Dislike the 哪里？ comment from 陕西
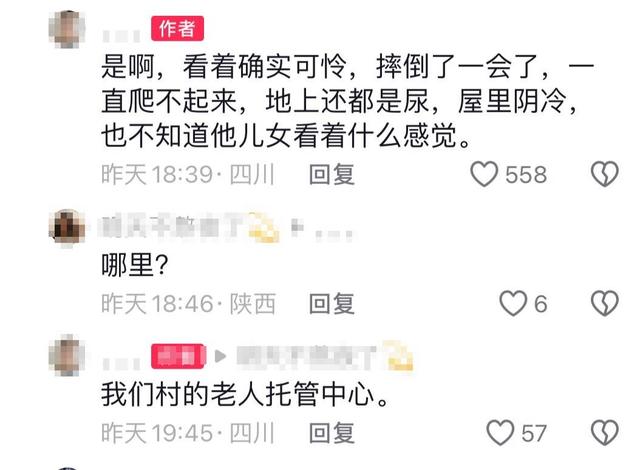 point(604,304)
